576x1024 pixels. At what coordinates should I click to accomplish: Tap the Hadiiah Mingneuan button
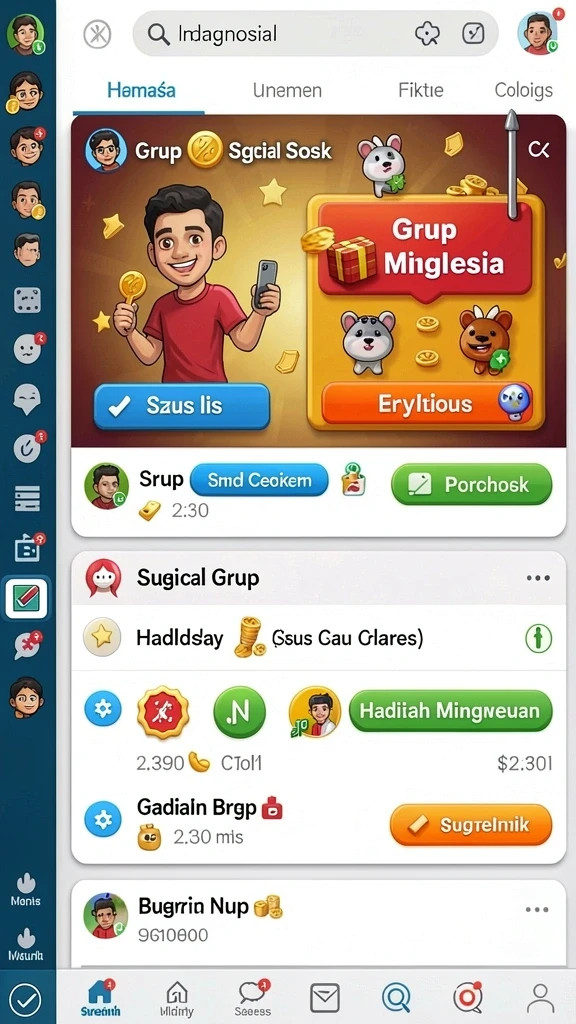click(451, 711)
